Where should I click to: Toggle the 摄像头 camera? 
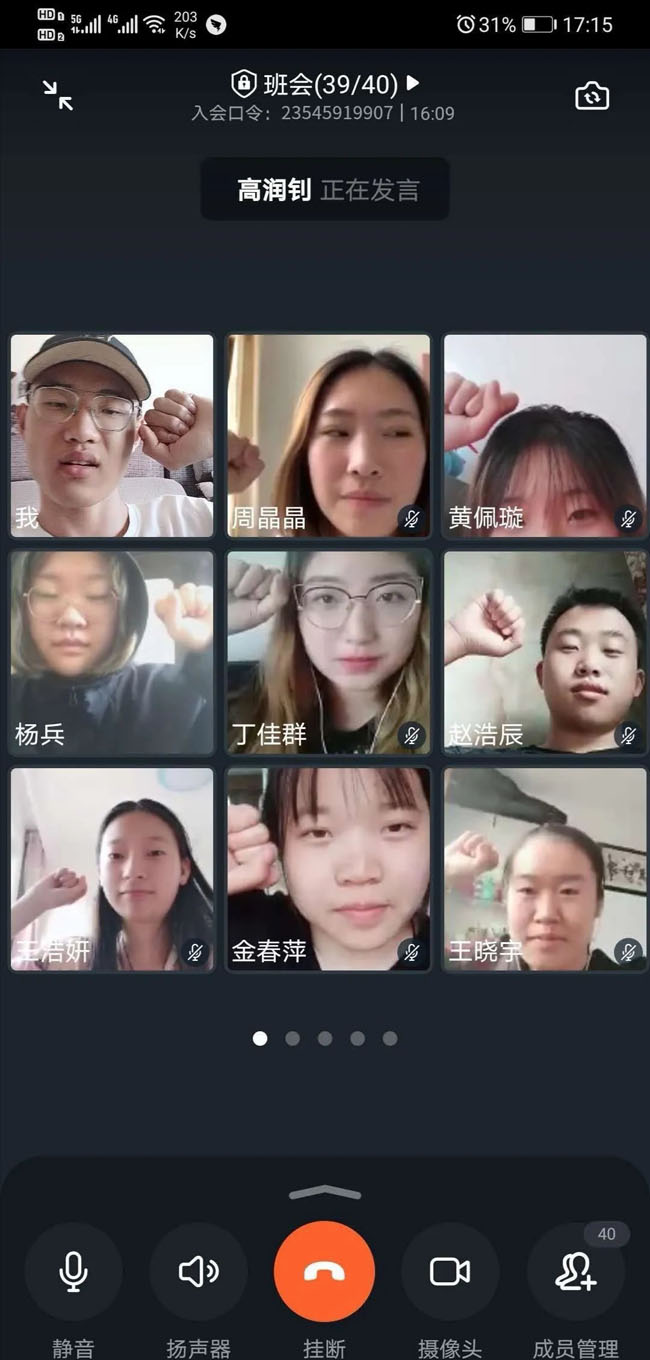tap(450, 1272)
